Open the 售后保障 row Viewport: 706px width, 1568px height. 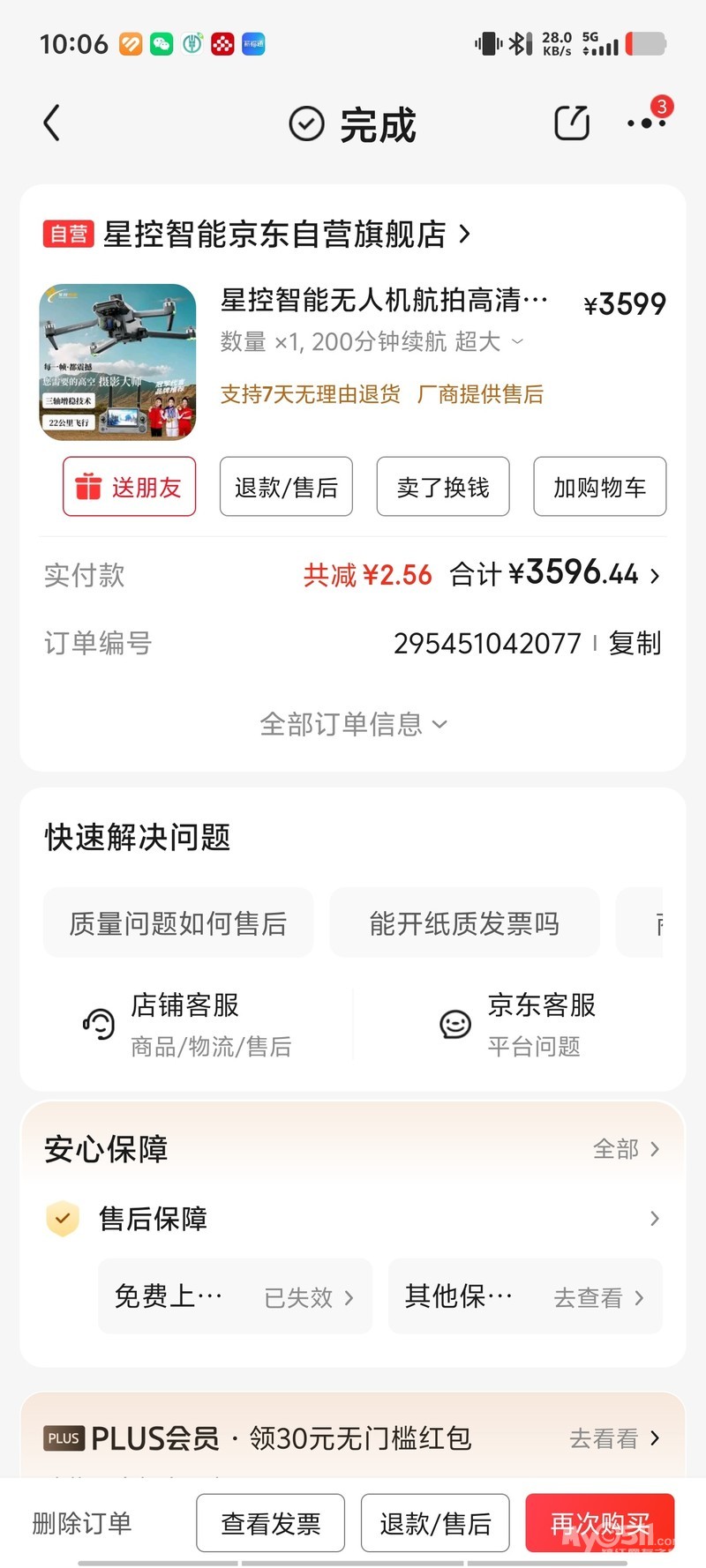point(353,1219)
